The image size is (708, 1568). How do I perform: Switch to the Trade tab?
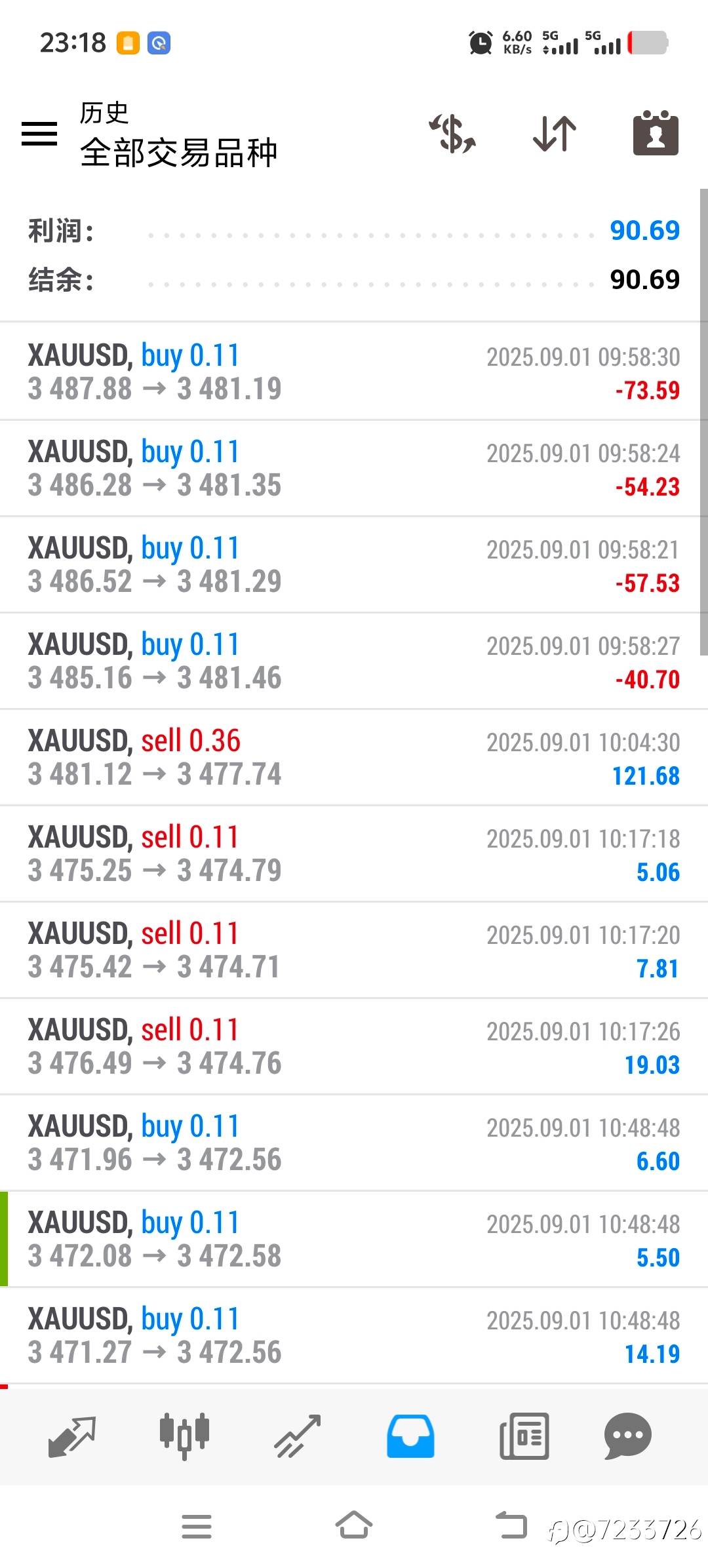(298, 1436)
